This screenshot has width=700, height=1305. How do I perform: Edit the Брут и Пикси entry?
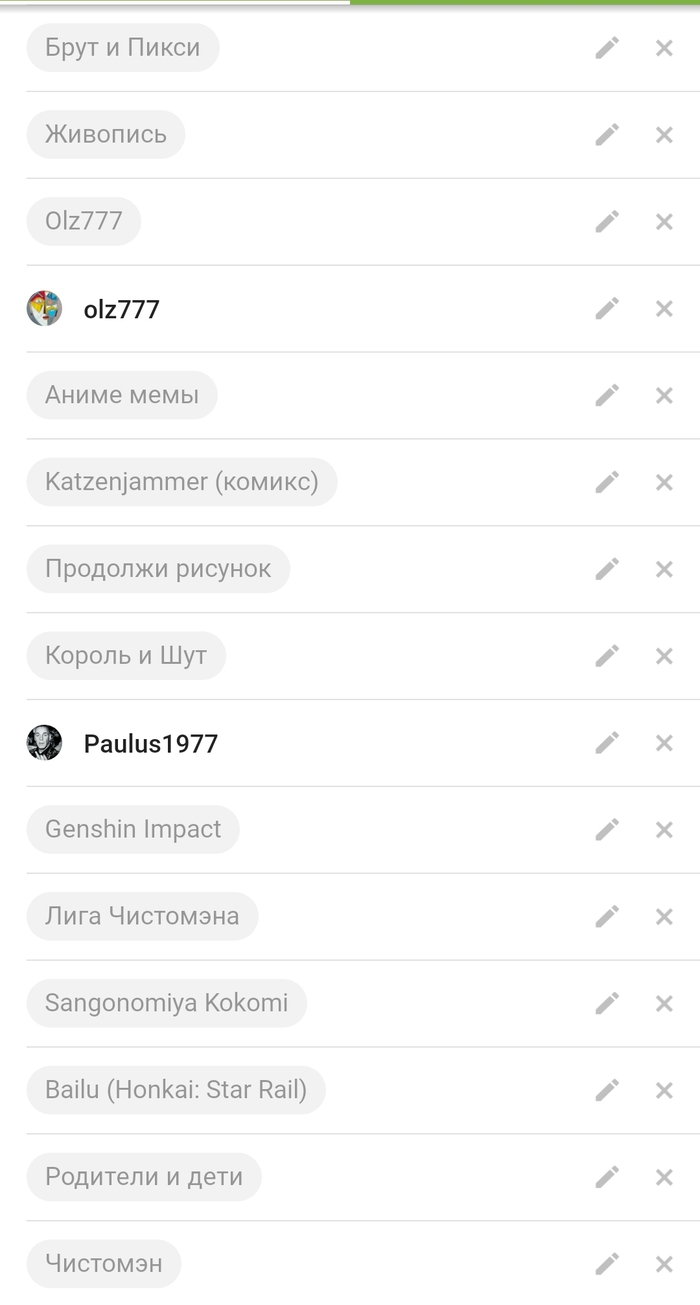click(607, 48)
